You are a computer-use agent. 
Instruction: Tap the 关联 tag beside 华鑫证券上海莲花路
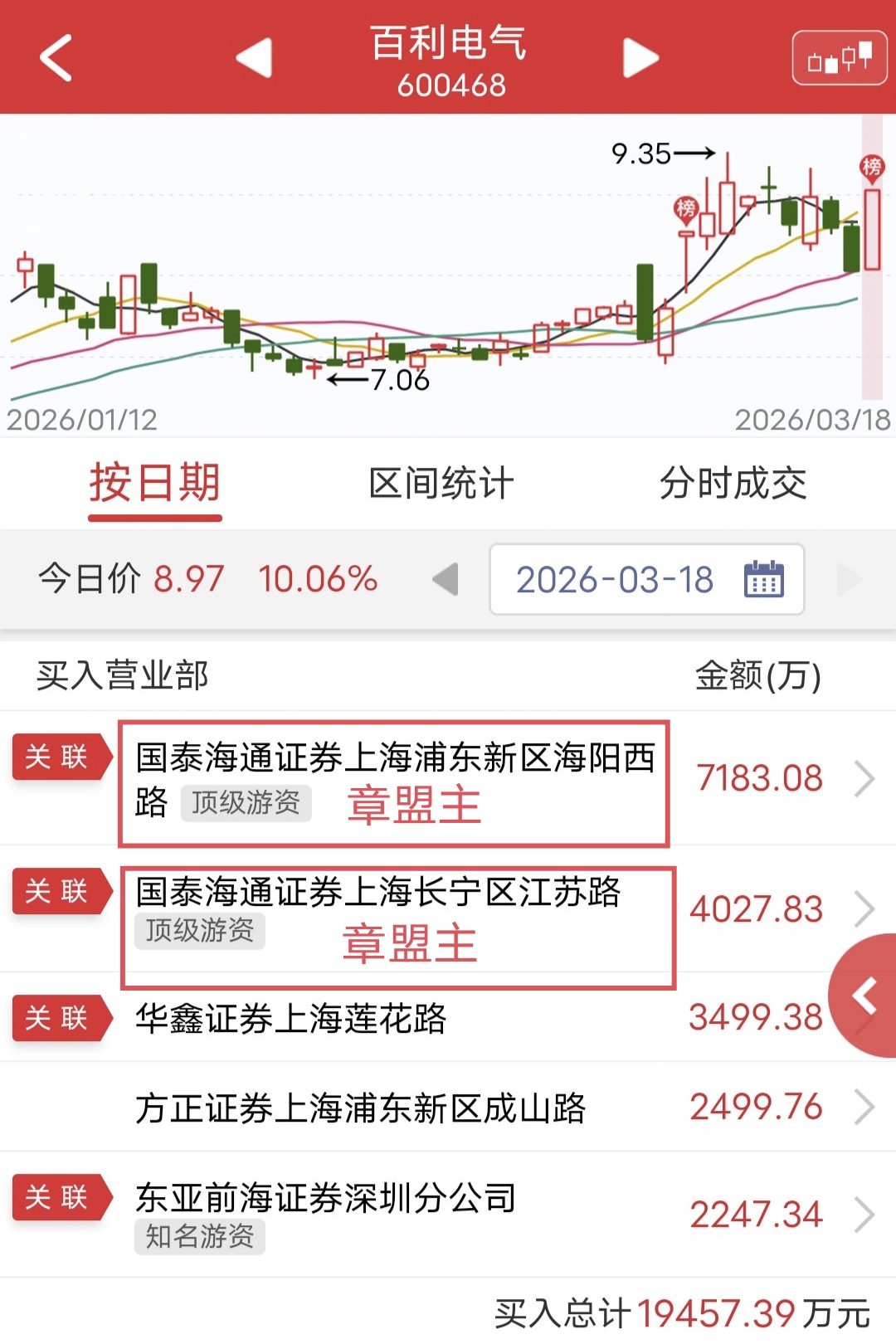(57, 1017)
